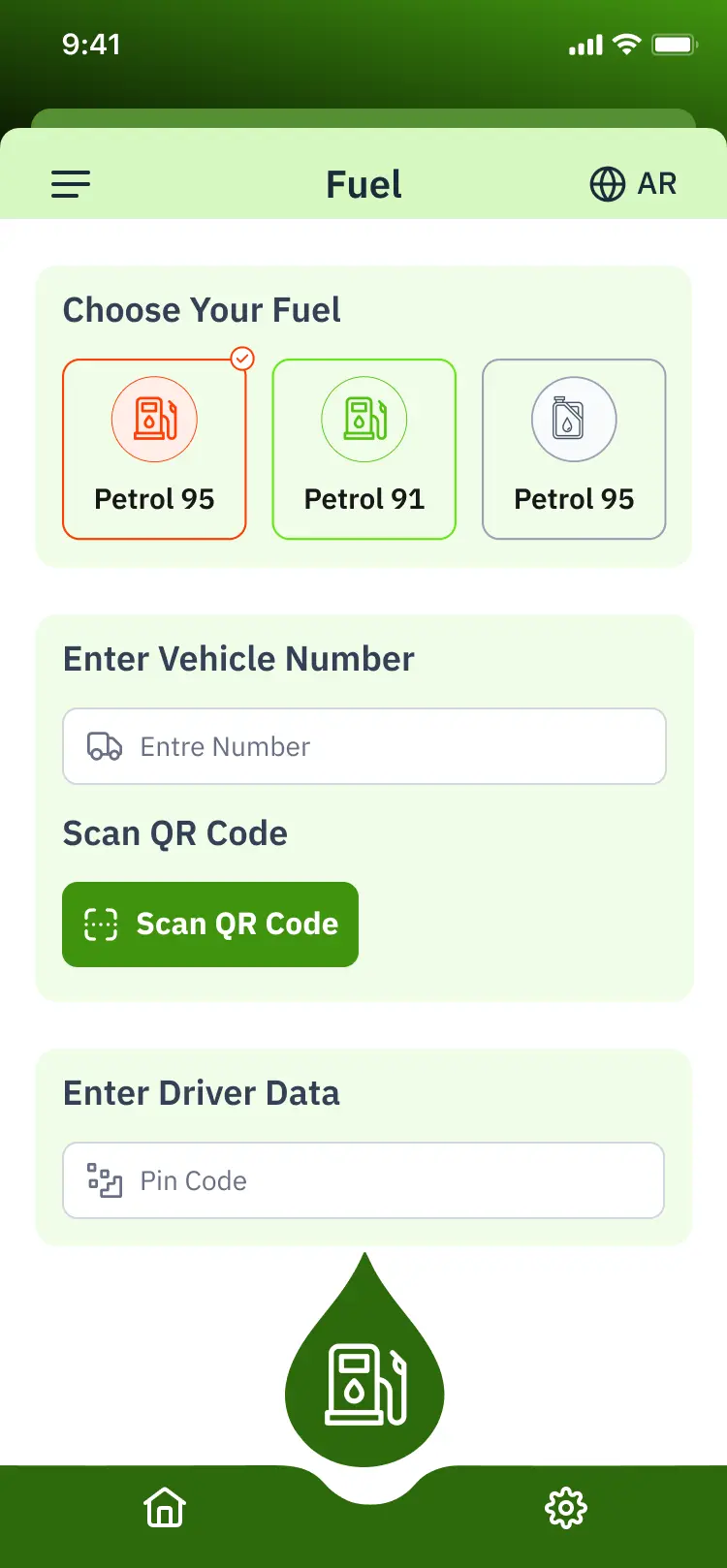727x1568 pixels.
Task: Switch language using the AR option
Action: pos(655,184)
